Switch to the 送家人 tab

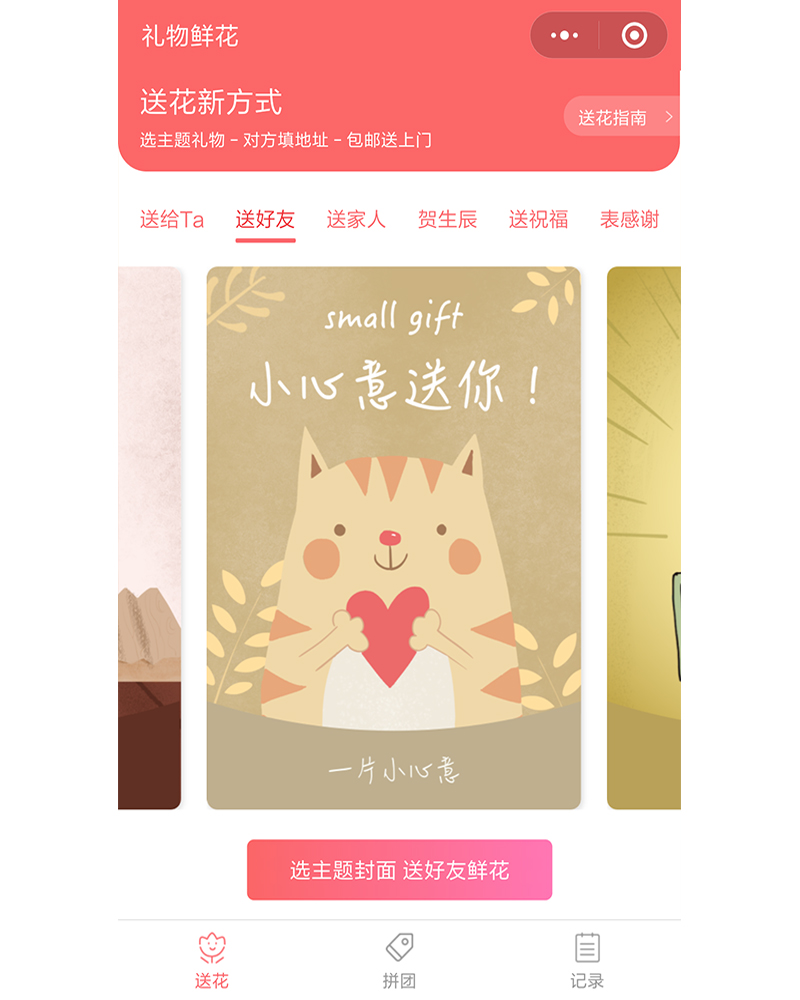tap(356, 220)
